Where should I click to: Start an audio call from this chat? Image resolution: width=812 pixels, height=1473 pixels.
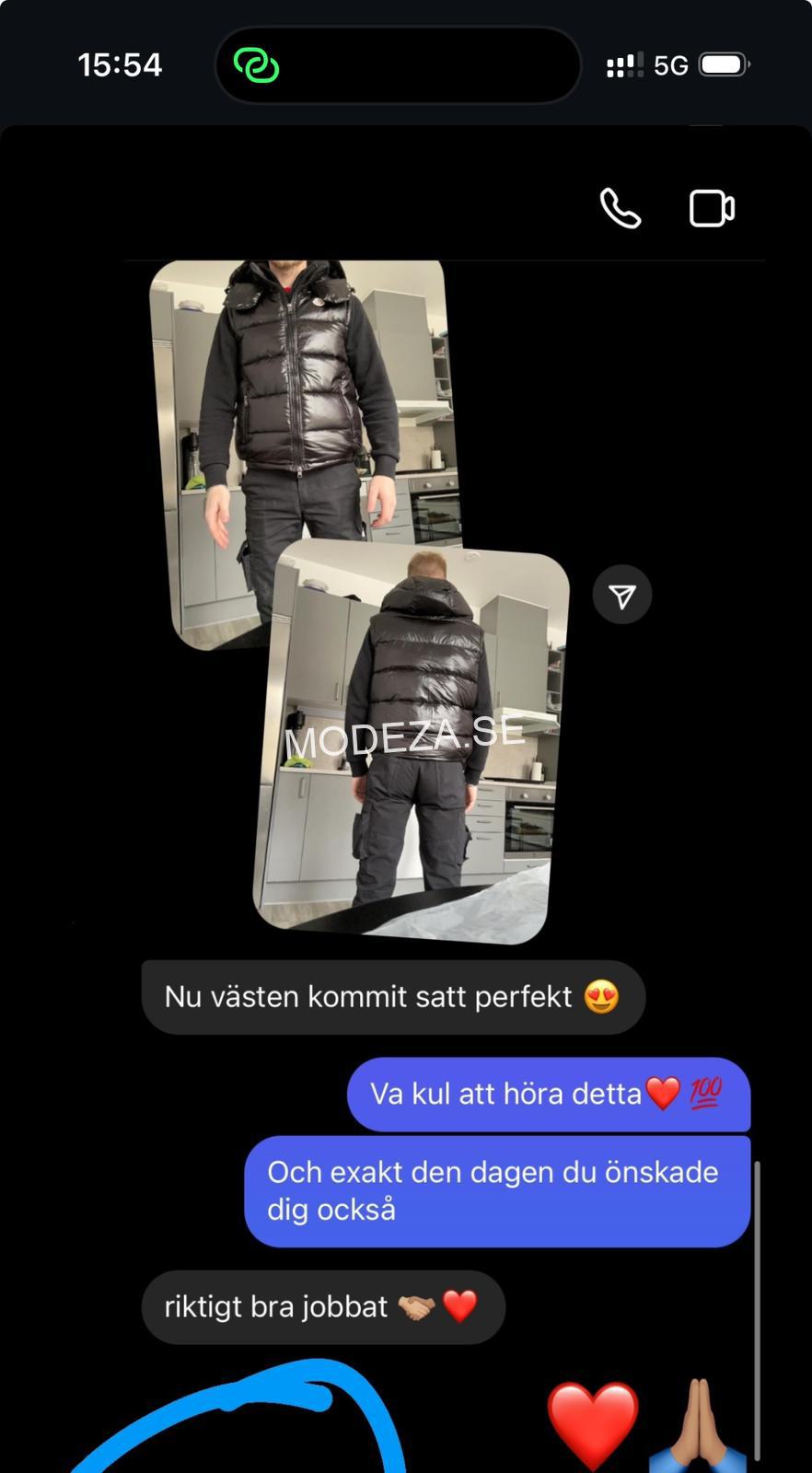click(x=620, y=208)
